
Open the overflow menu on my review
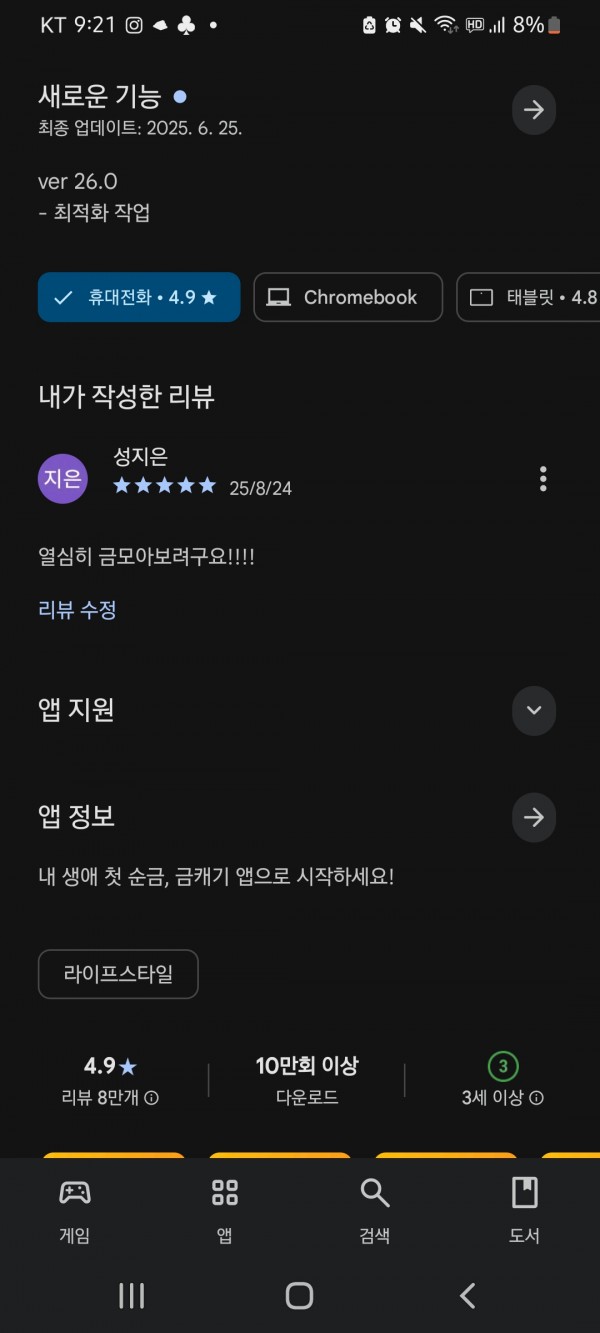tap(543, 479)
